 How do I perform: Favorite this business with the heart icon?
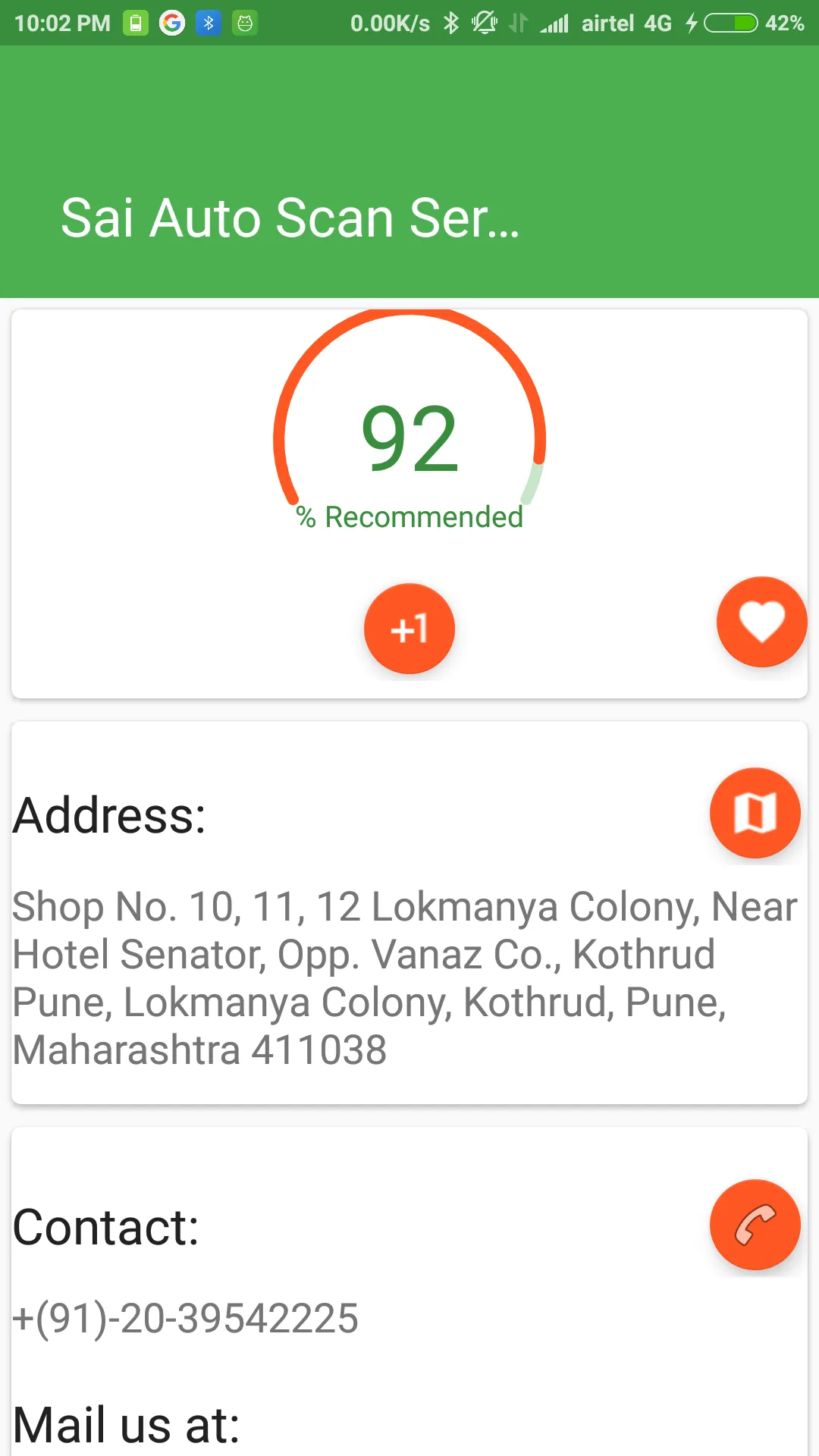[x=761, y=622]
